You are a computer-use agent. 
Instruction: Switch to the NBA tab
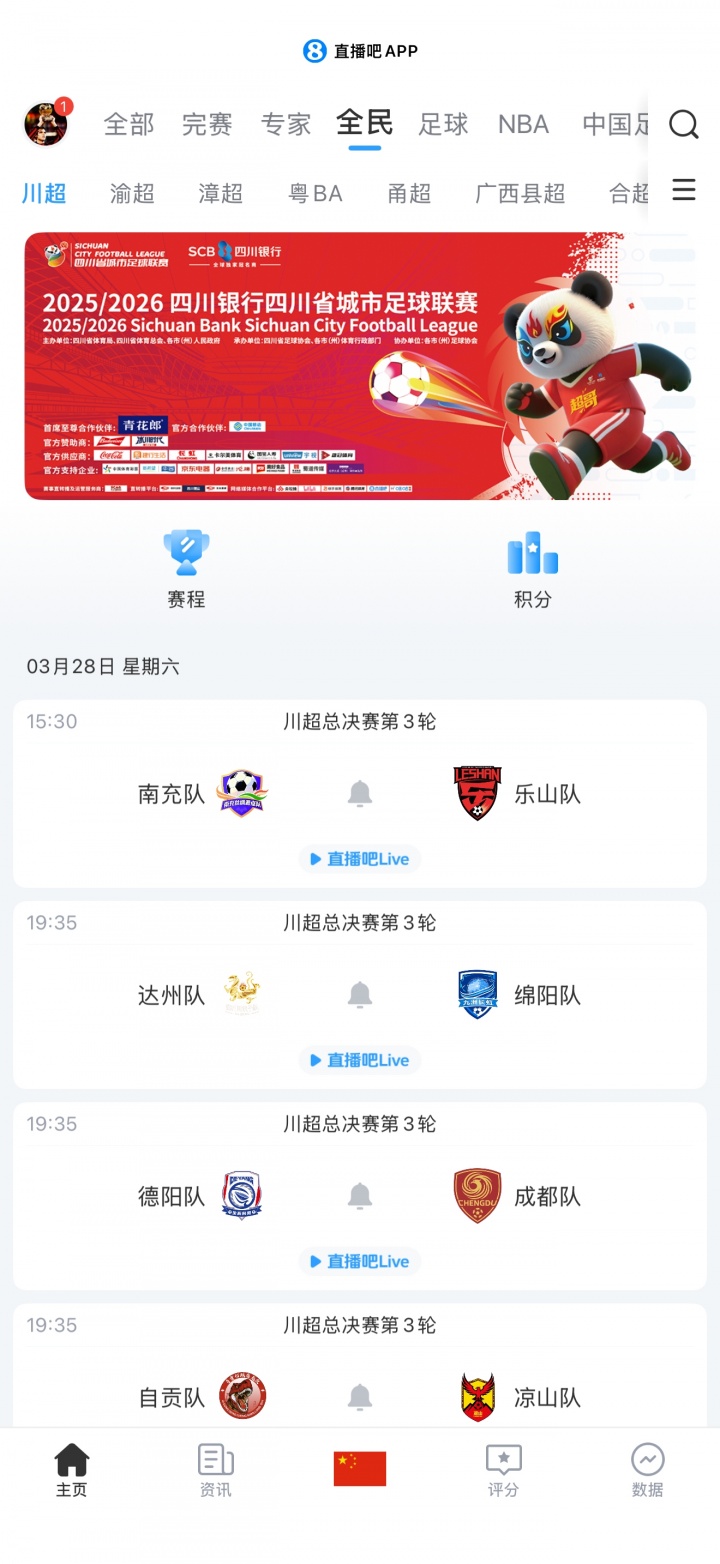(523, 124)
